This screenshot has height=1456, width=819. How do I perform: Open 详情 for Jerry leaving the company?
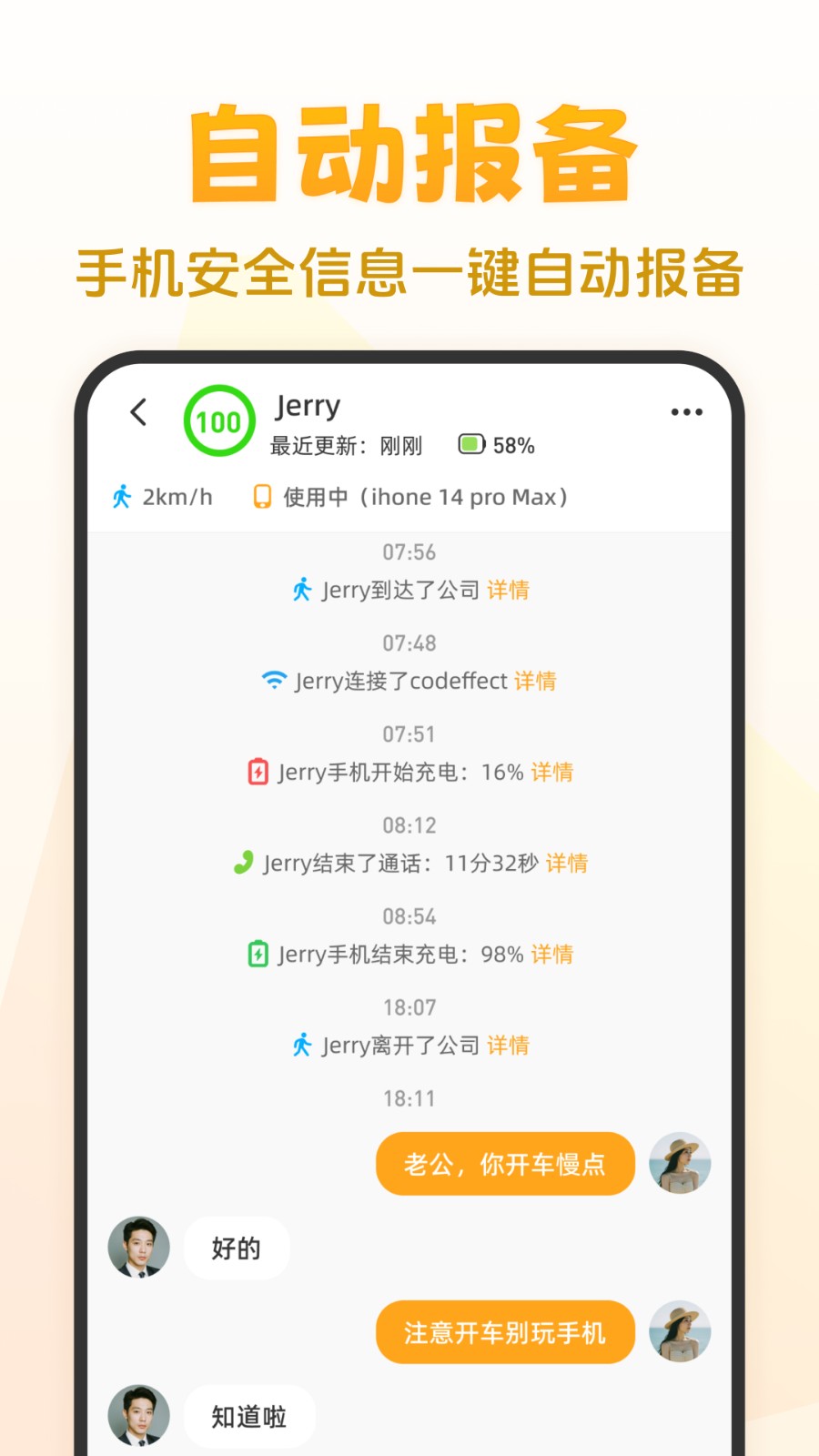508,1046
